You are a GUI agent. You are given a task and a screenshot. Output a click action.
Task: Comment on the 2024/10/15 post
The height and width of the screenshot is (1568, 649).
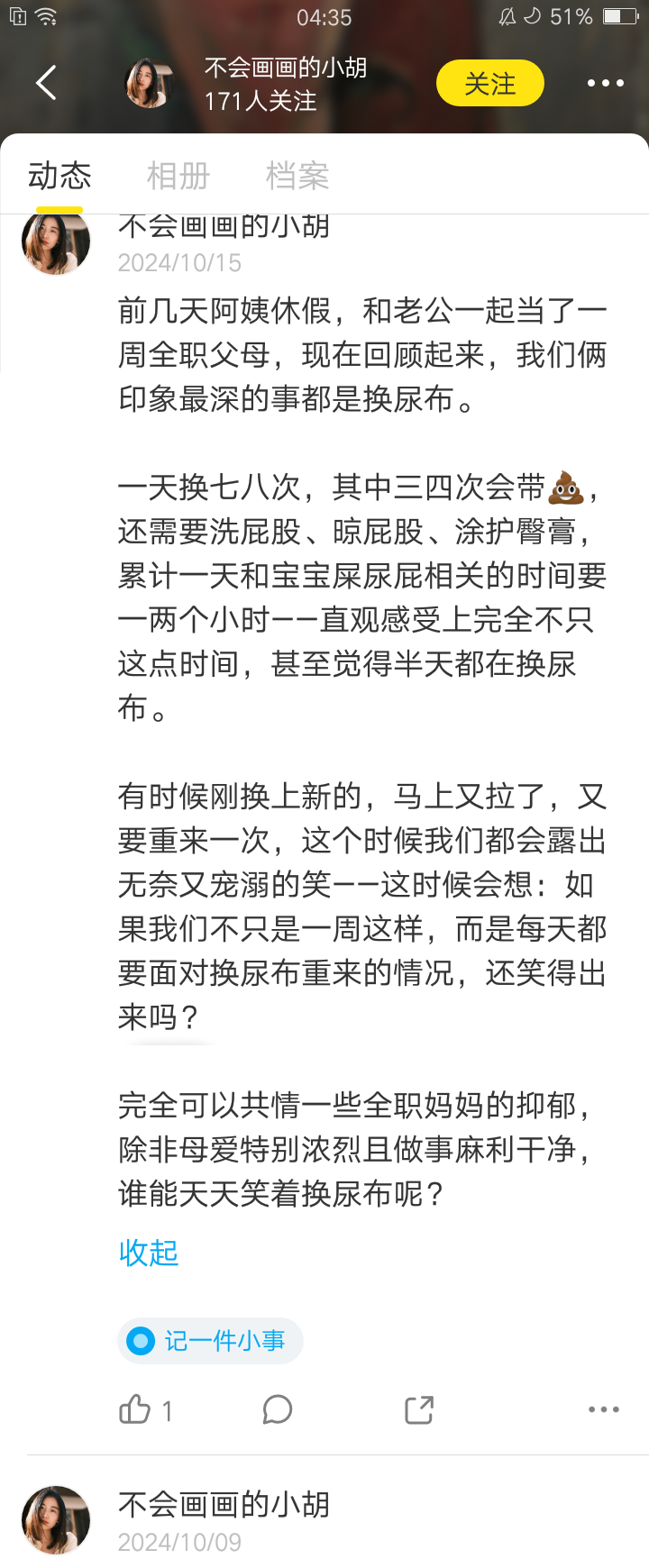pos(278,1409)
